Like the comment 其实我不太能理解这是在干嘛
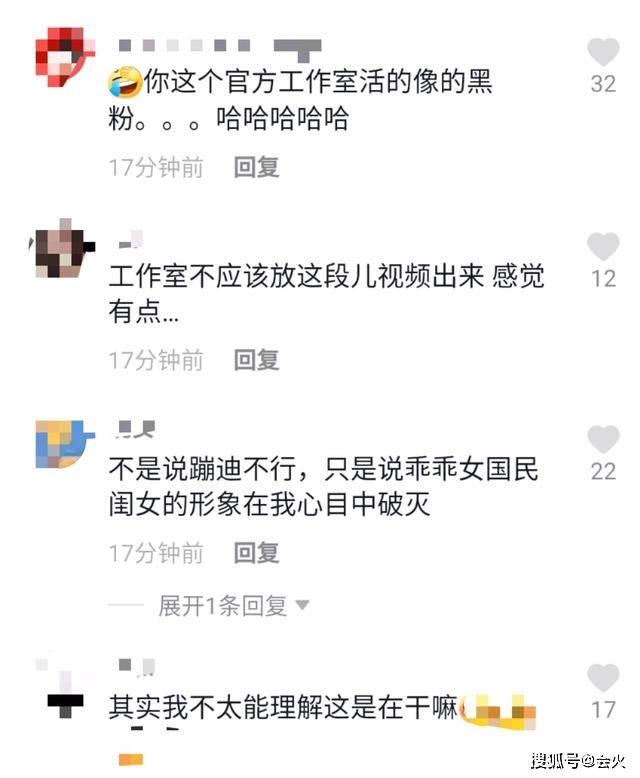The height and width of the screenshot is (778, 640). (x=603, y=679)
